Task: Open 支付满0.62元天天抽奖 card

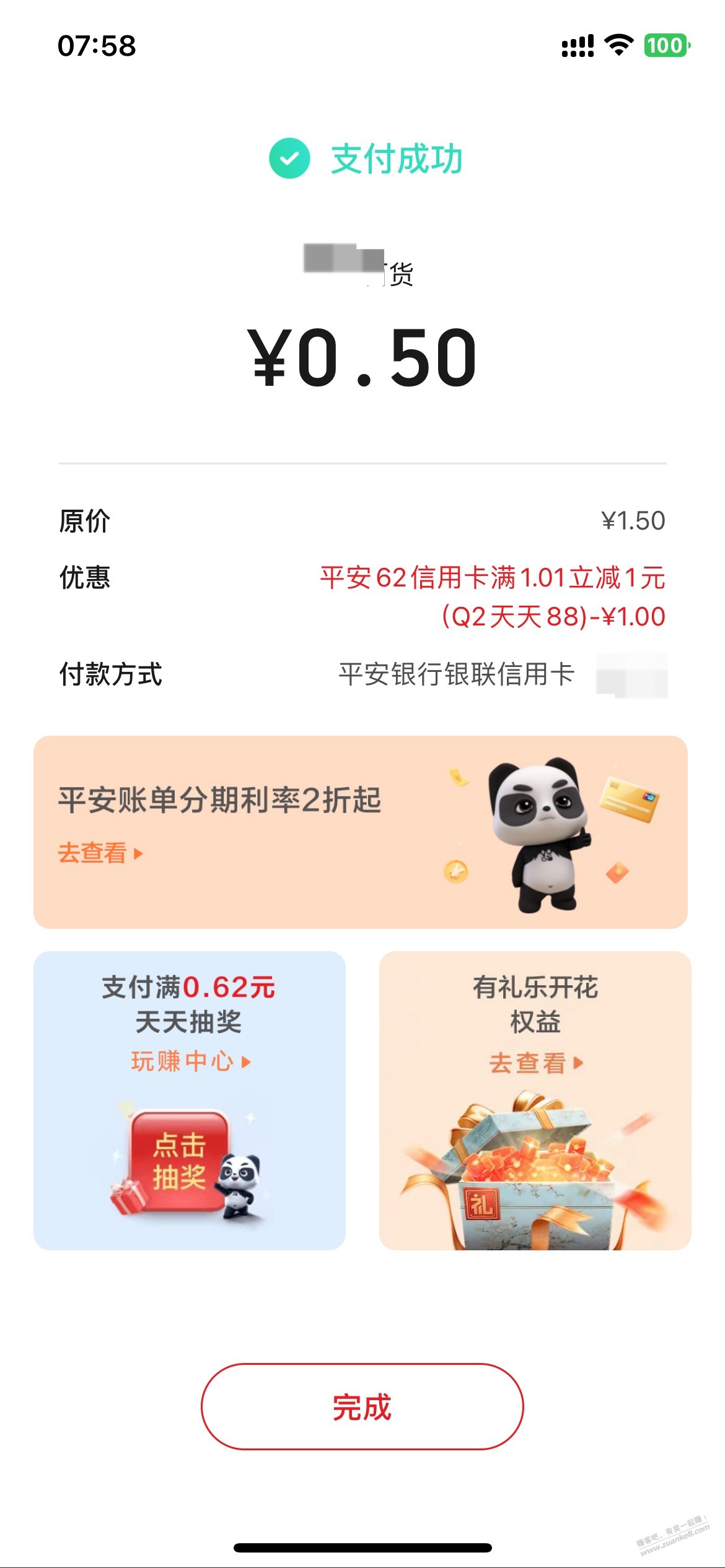Action: pos(189,1100)
